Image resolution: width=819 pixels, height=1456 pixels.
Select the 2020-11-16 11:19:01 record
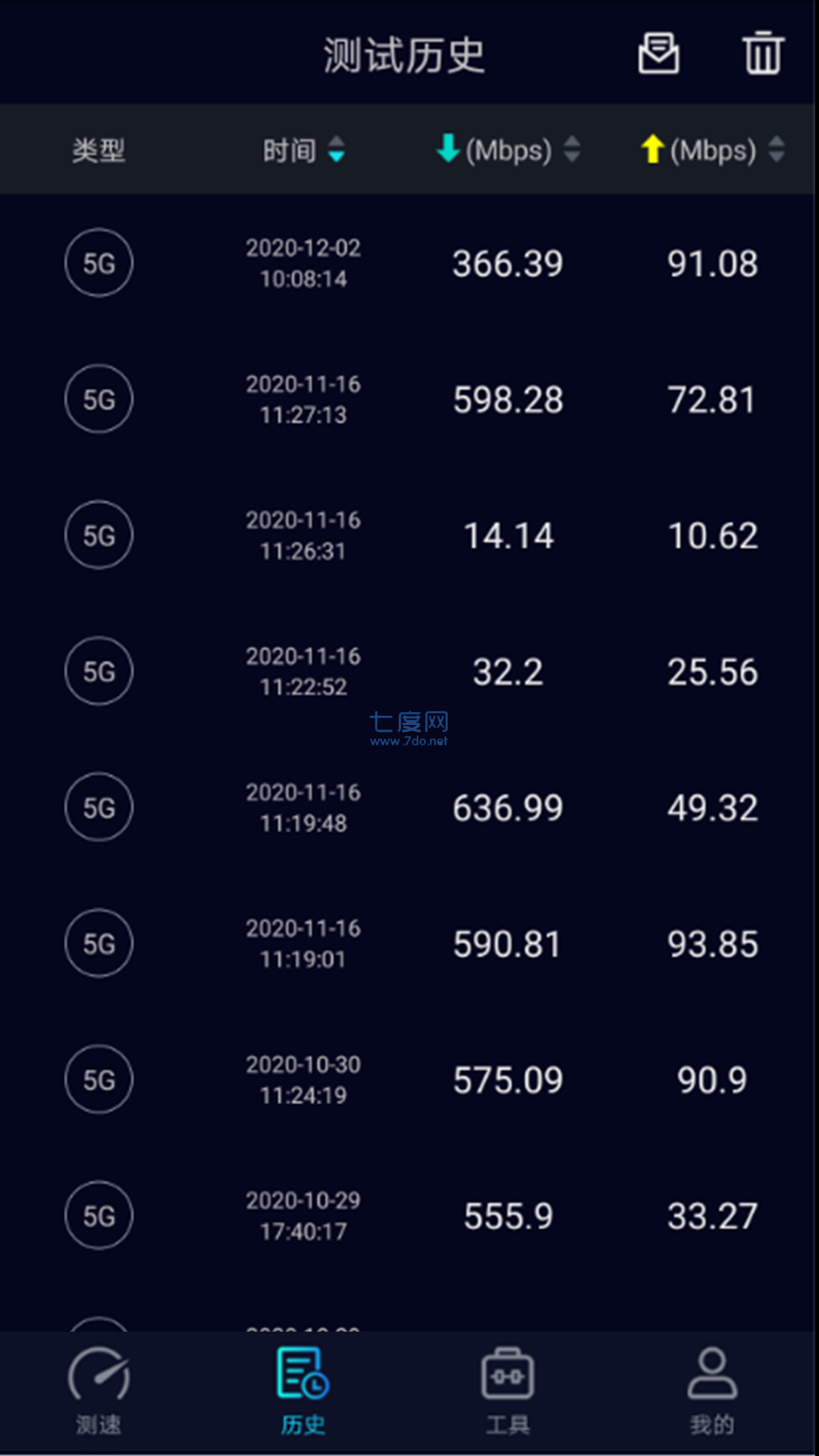click(x=409, y=944)
